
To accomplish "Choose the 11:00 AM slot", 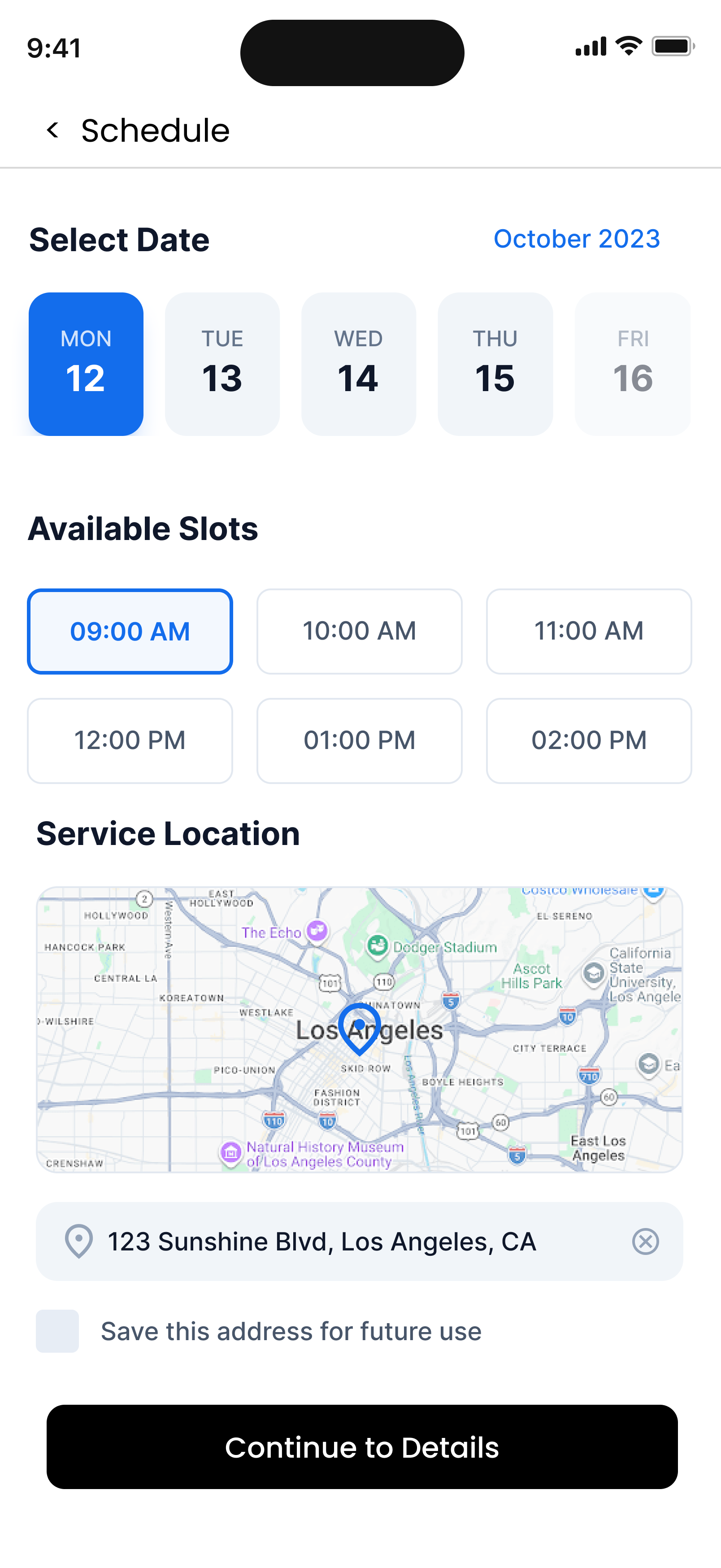I will tap(588, 631).
